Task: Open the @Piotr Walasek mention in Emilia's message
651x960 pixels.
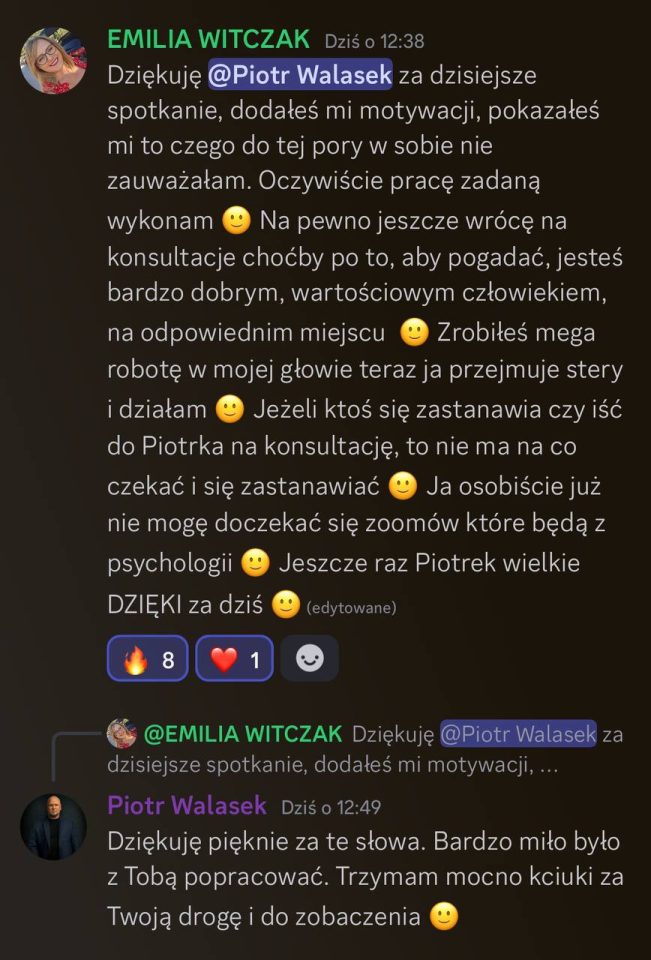Action: tap(300, 74)
